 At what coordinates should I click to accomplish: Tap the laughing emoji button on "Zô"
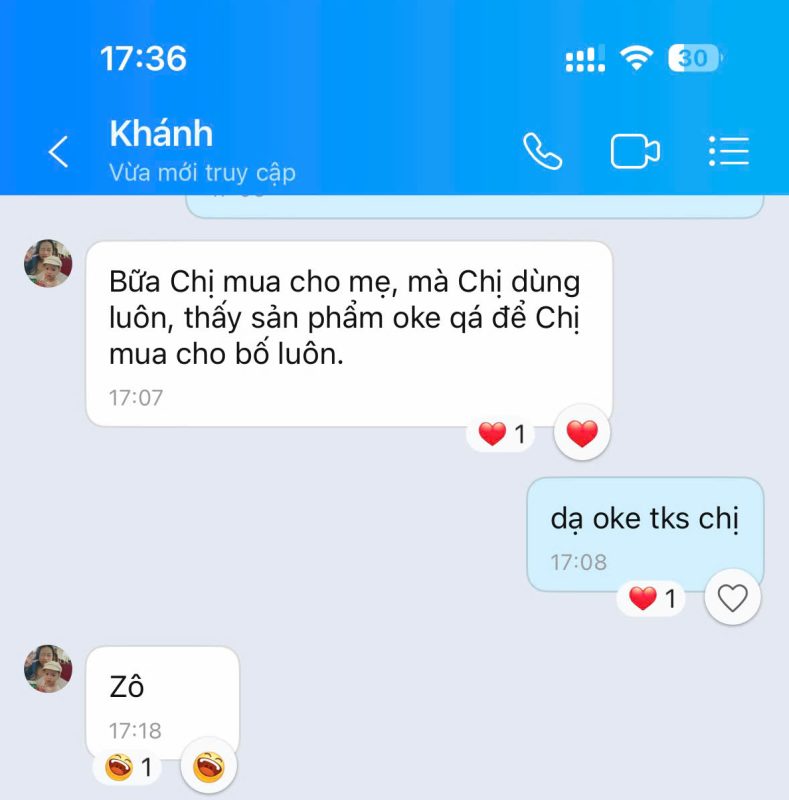point(208,768)
